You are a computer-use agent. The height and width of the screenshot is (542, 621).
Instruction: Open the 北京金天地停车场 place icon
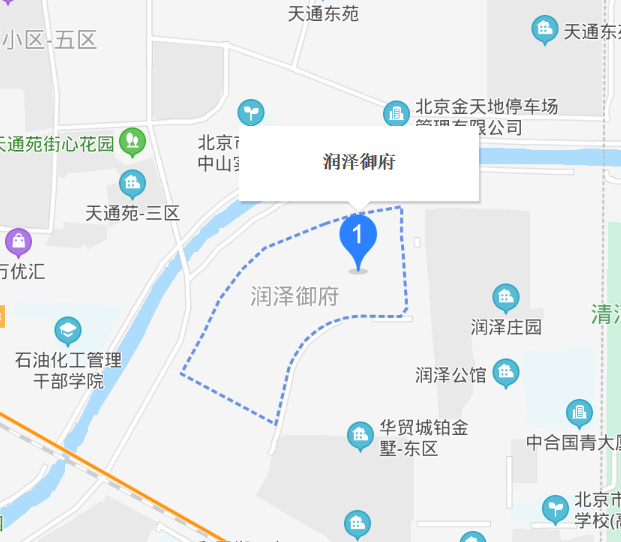pyautogui.click(x=396, y=113)
